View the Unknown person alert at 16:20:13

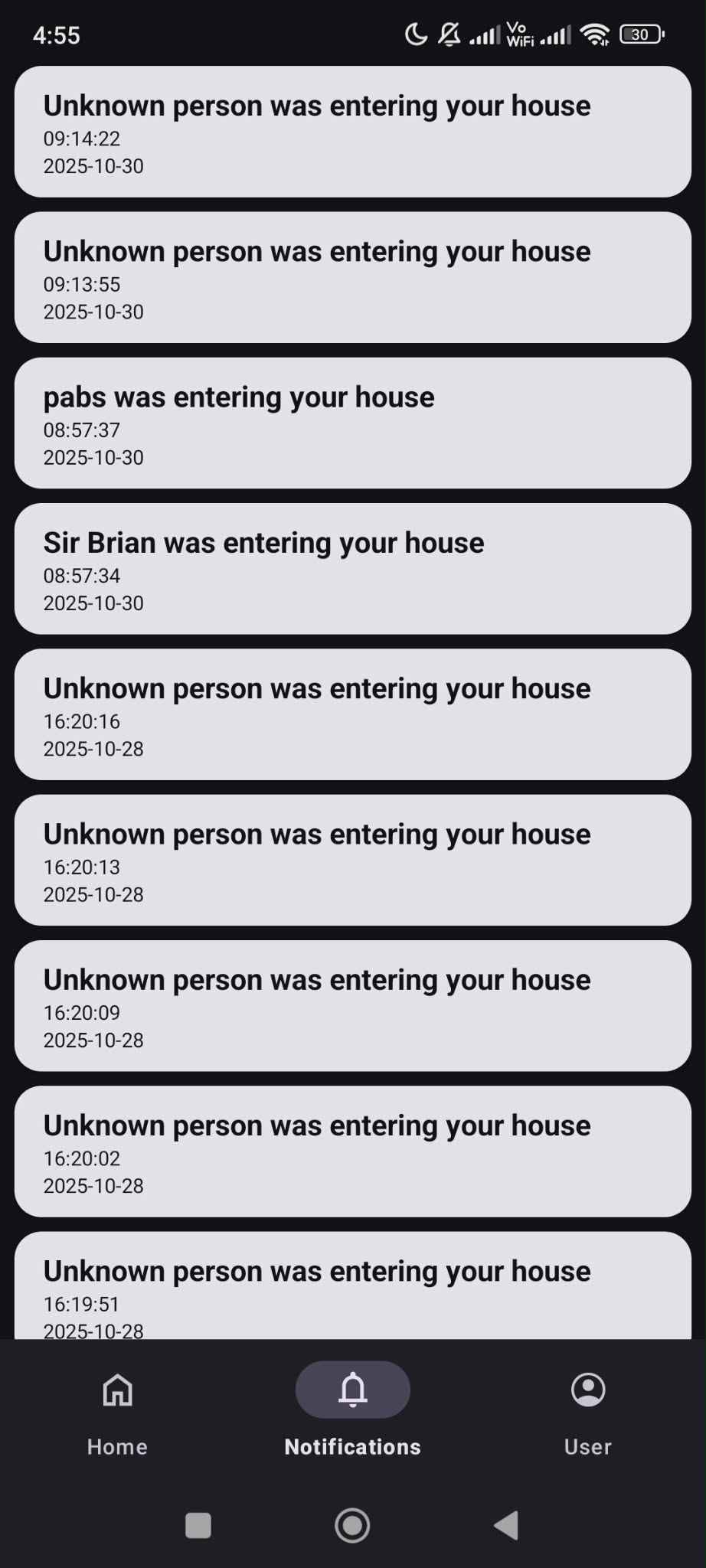(x=352, y=860)
